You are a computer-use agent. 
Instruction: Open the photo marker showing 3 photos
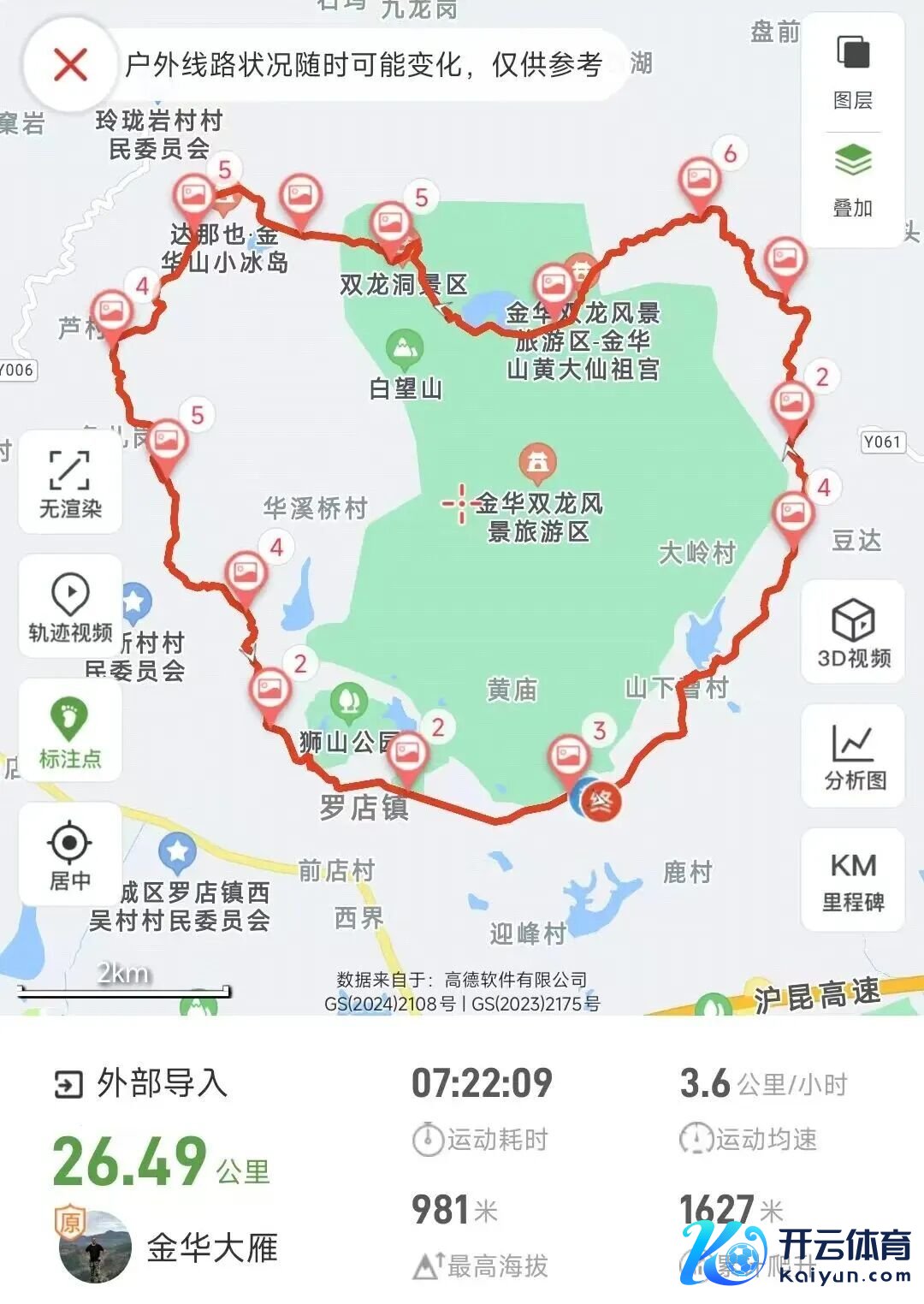569,757
